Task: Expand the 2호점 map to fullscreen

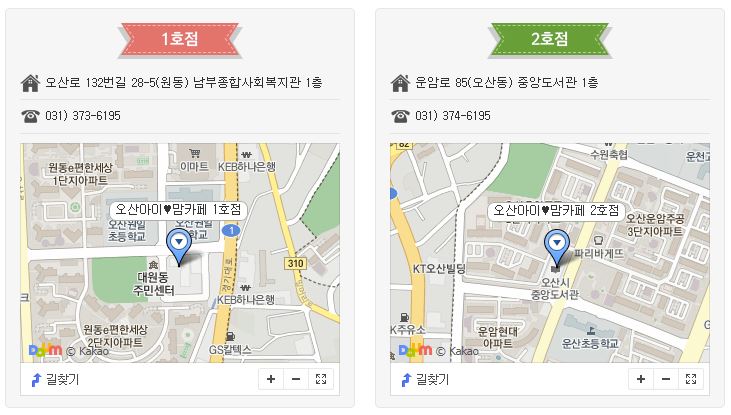Action: [x=691, y=379]
